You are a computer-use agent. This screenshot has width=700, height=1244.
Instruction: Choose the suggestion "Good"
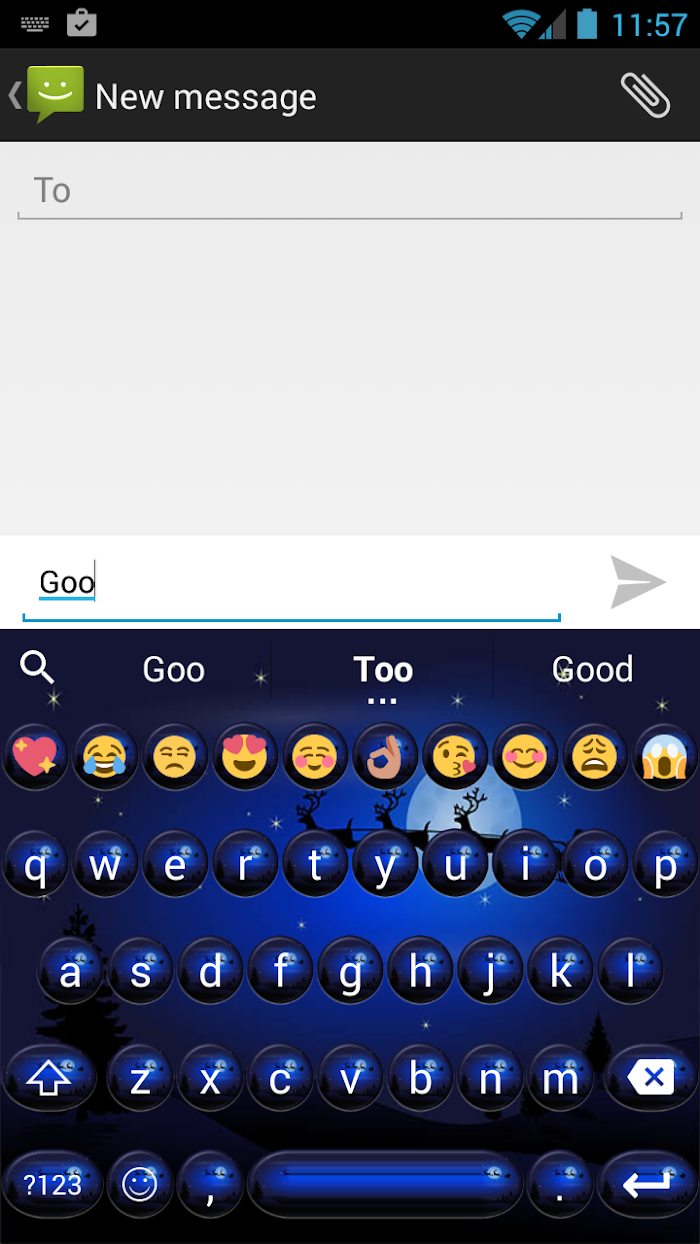(x=593, y=669)
